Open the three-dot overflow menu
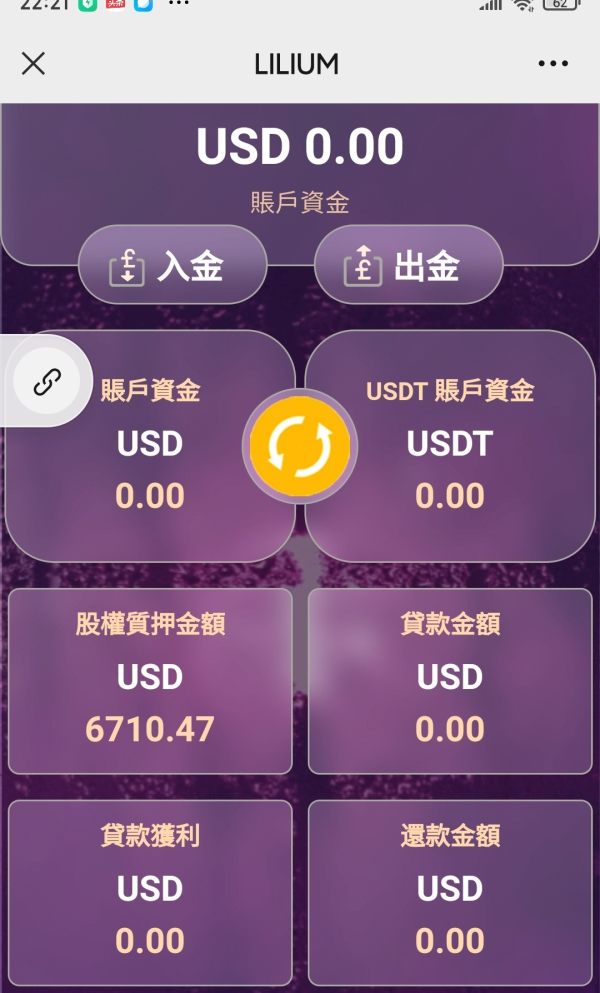The height and width of the screenshot is (993, 600). tap(553, 63)
